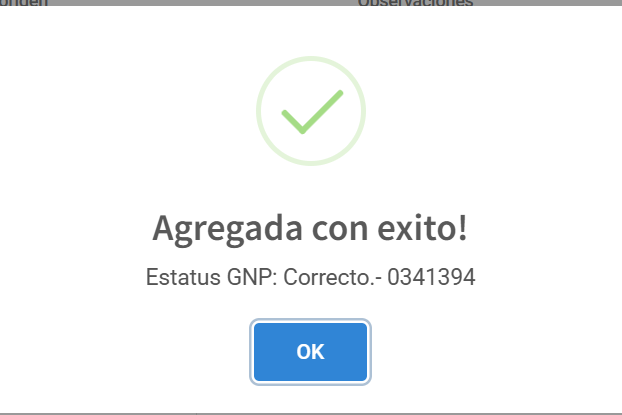Screen dimensions: 622x415
Task: Confirm the success dialog with OK
Action: (x=311, y=352)
